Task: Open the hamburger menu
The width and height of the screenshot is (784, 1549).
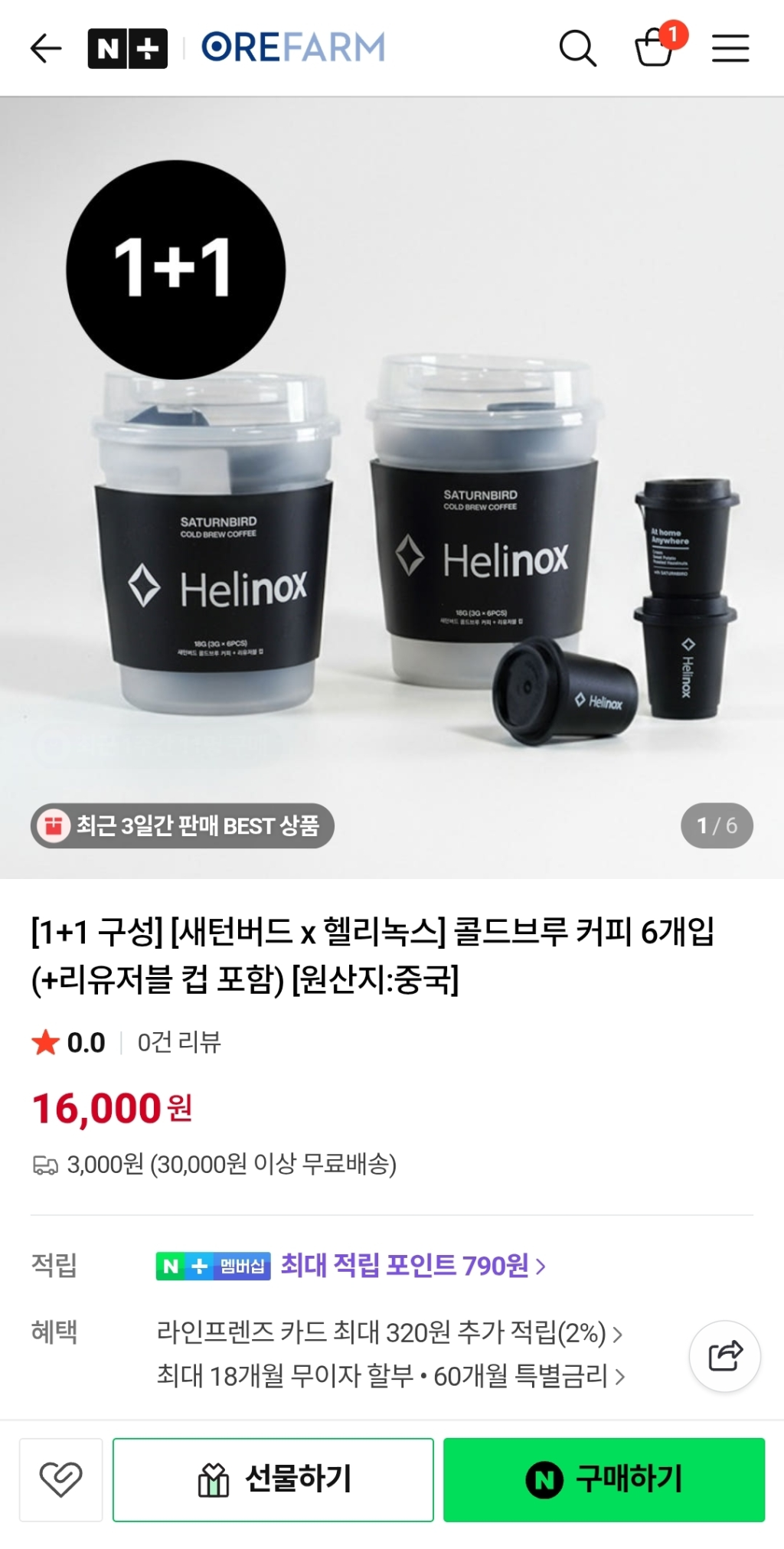Action: pos(730,49)
